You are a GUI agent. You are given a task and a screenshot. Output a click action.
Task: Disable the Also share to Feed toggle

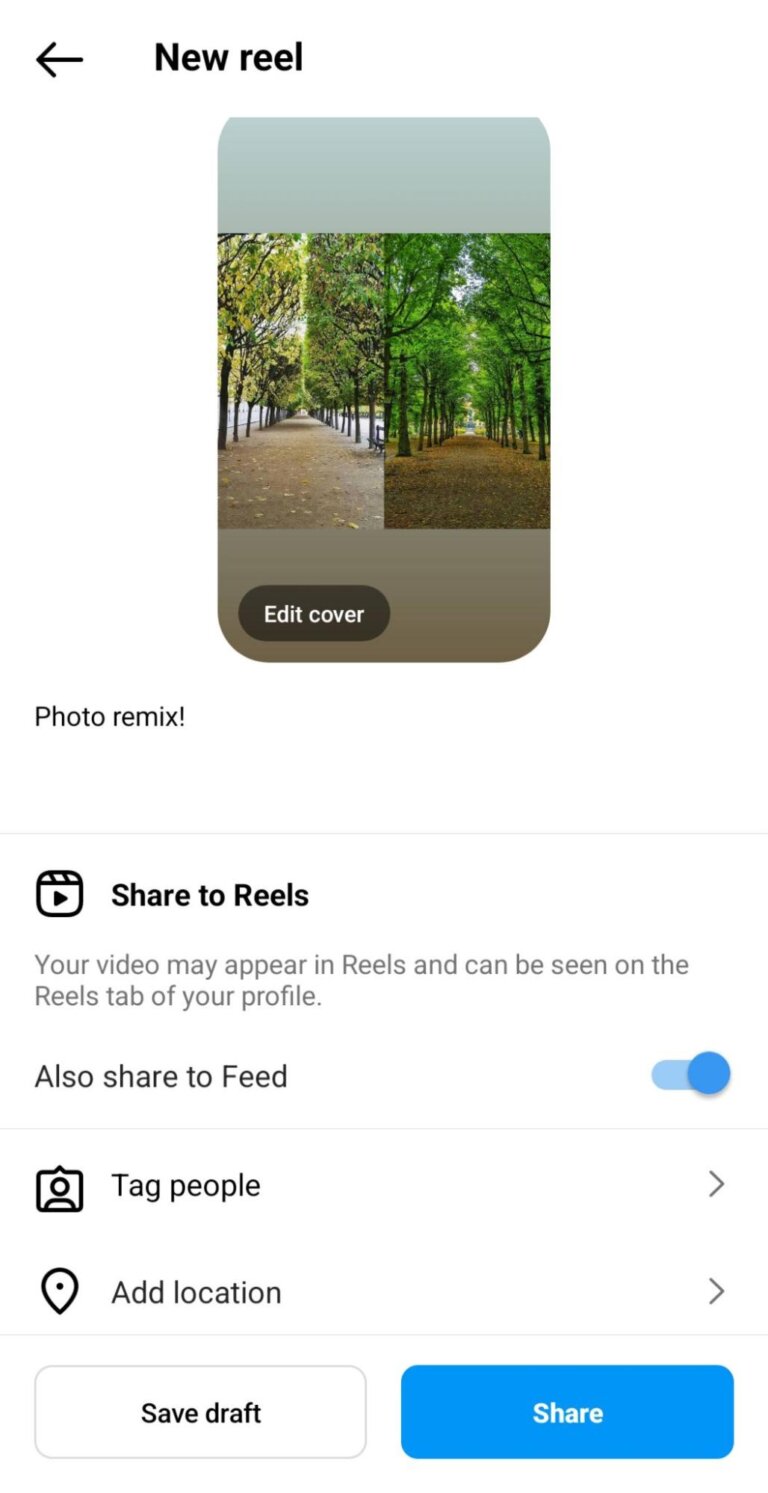coord(688,1073)
